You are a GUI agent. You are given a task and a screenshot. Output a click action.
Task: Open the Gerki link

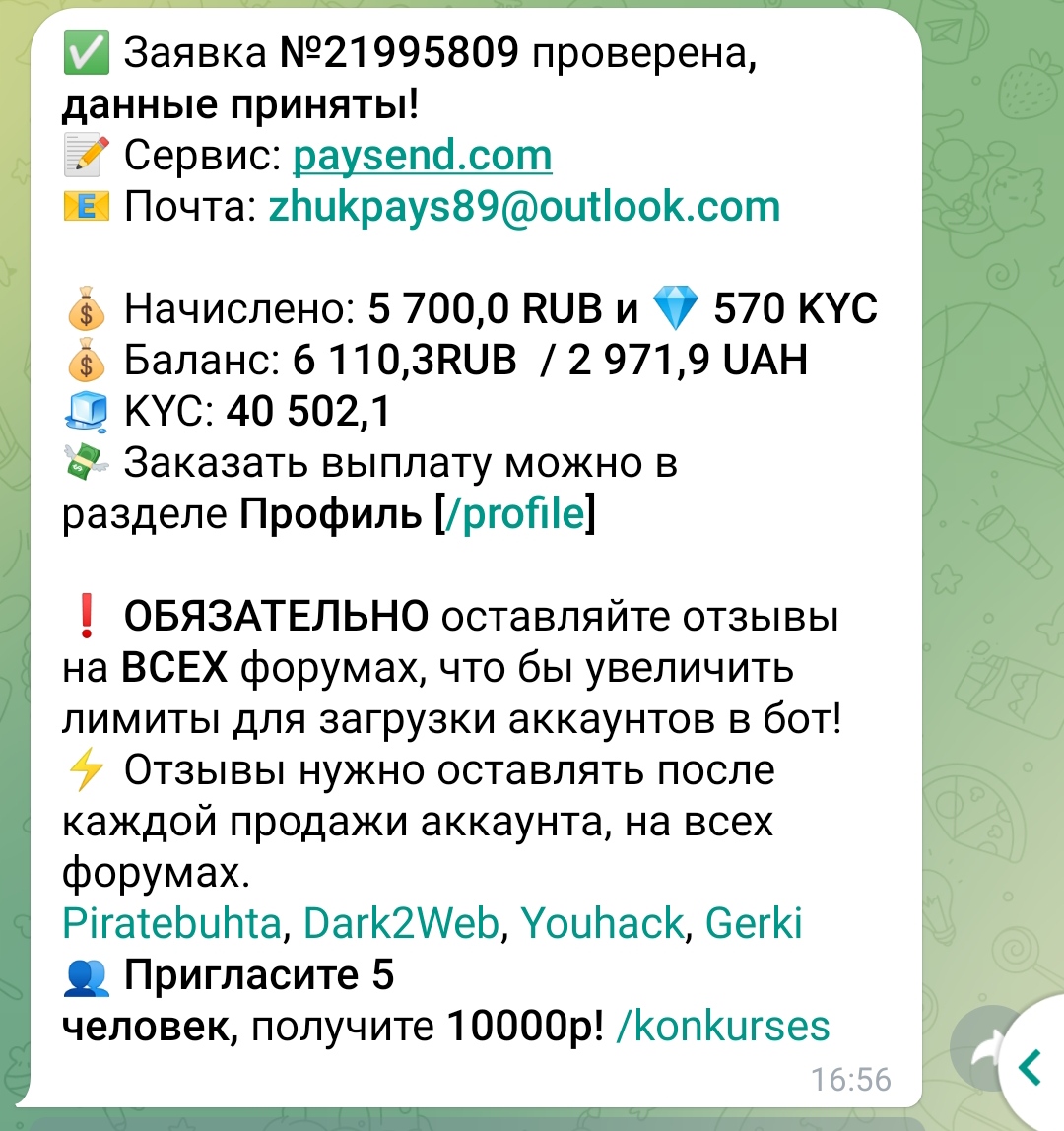(755, 924)
